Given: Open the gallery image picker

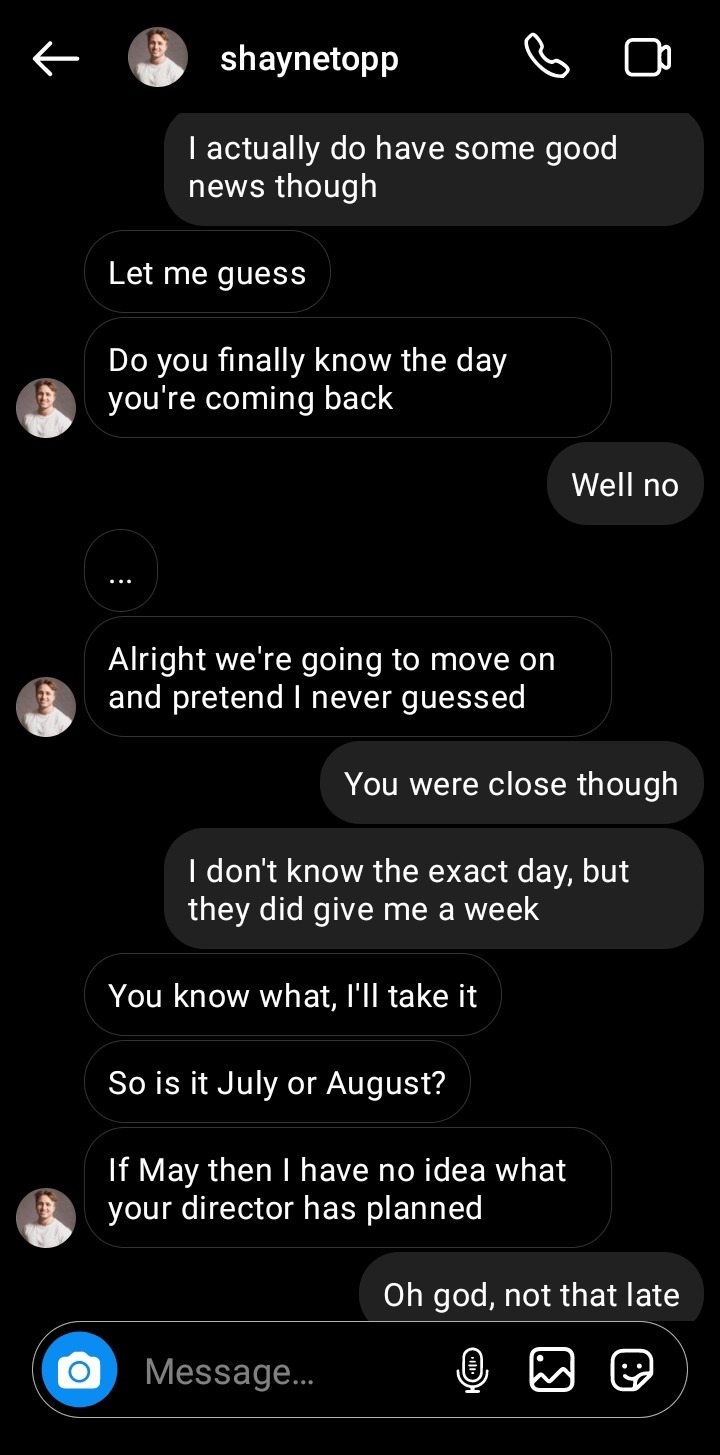Looking at the screenshot, I should (x=552, y=1370).
